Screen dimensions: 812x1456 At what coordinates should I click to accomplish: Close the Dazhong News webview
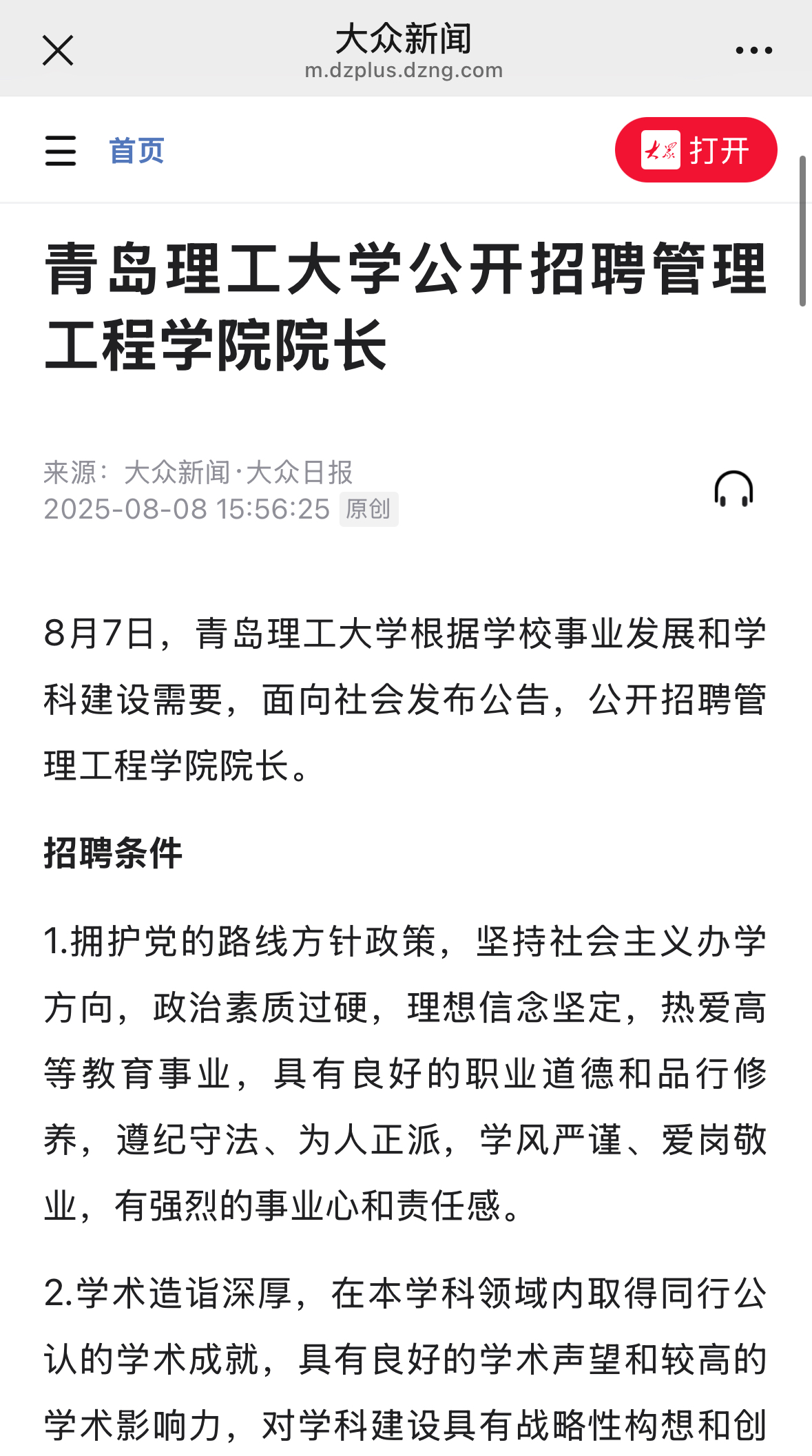tap(58, 50)
